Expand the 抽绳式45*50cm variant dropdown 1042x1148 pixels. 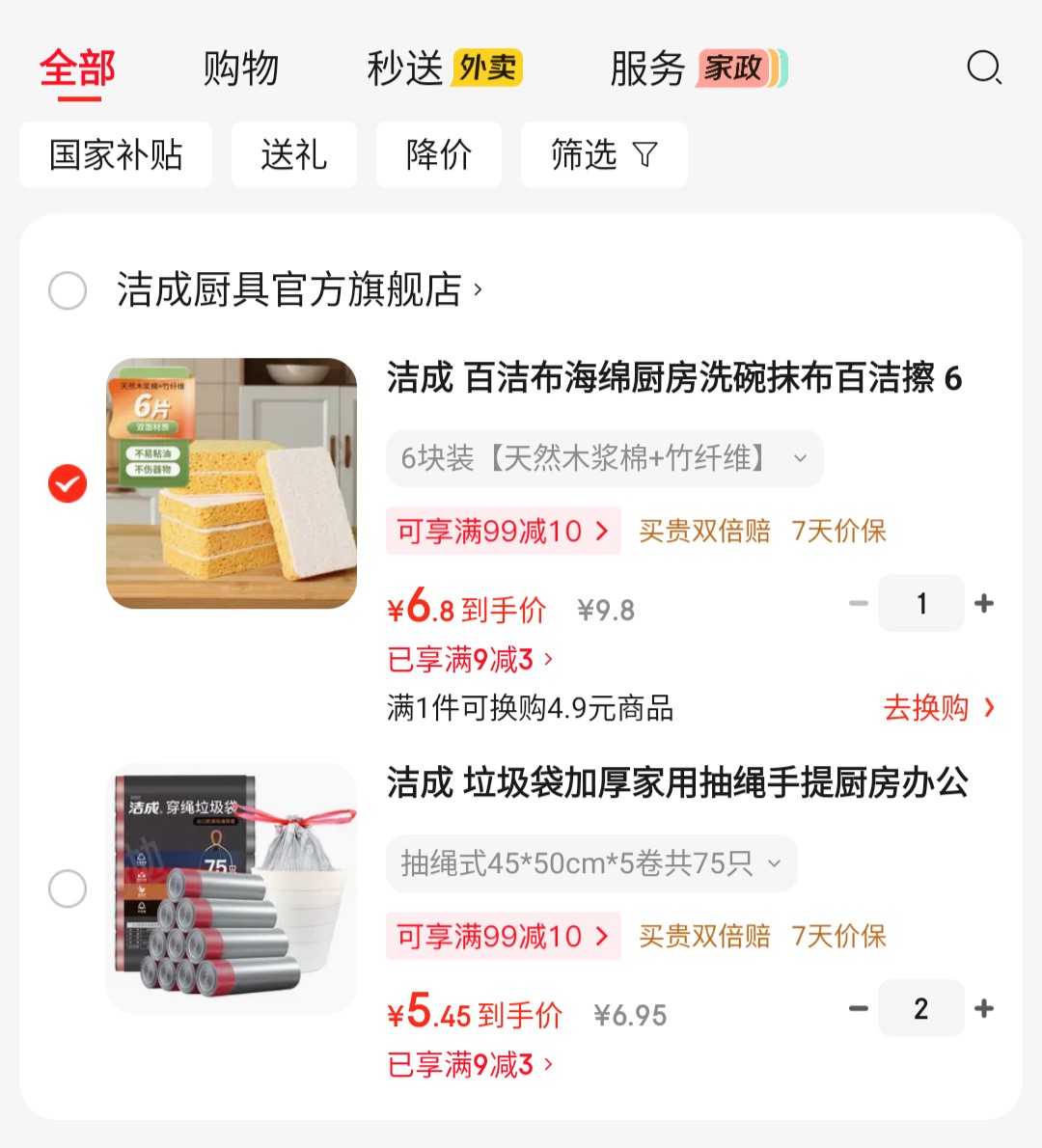[x=590, y=863]
